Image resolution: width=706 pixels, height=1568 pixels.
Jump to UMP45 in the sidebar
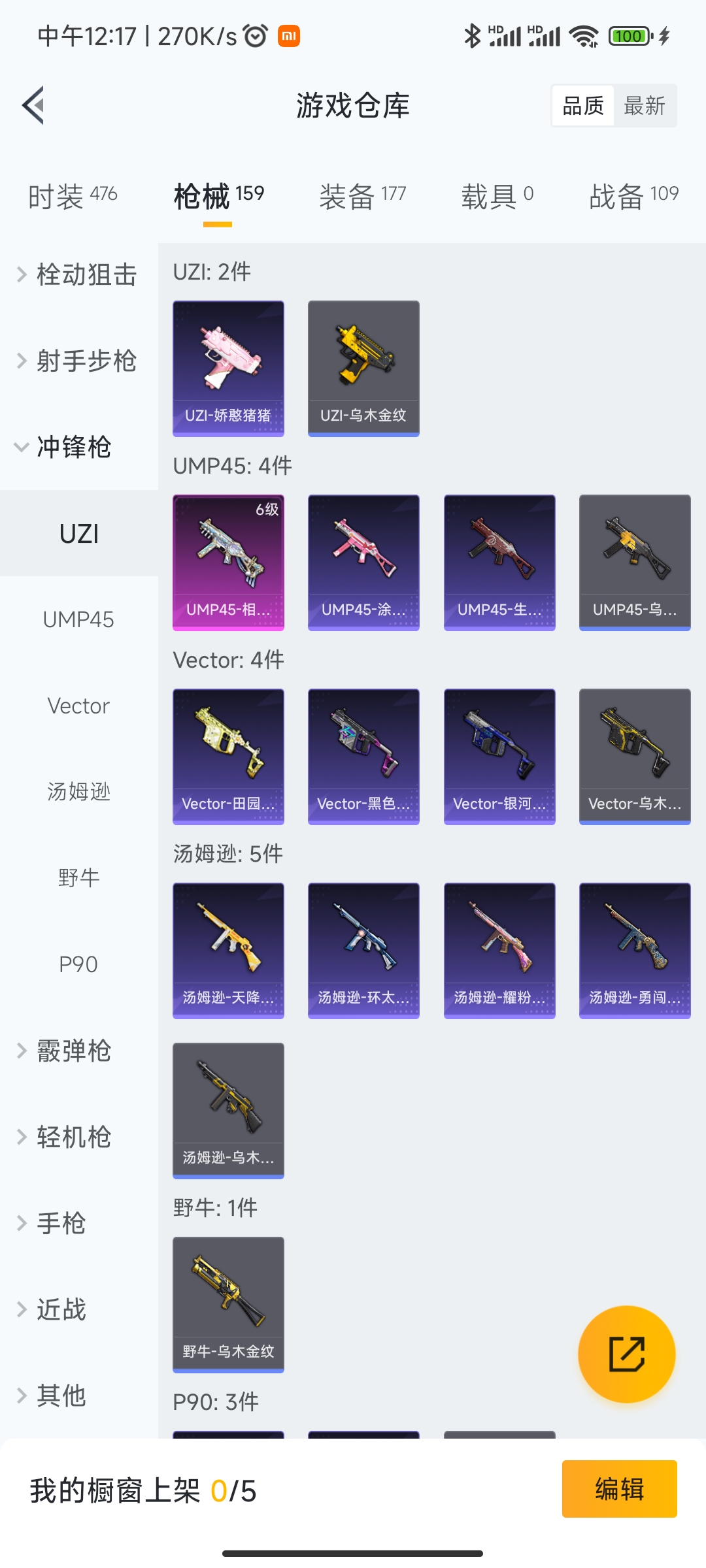coord(78,619)
